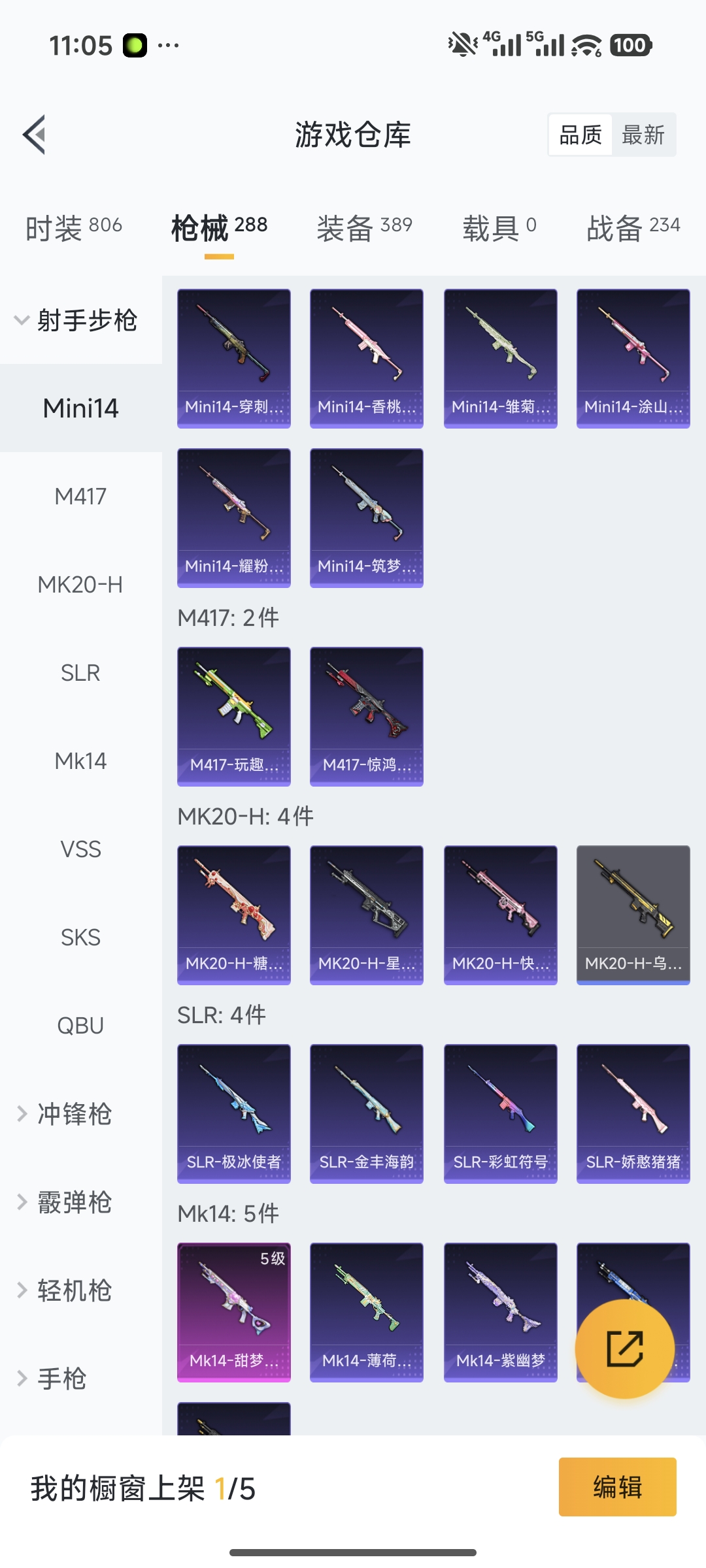Open the 战备 tab
706x1568 pixels.
(x=633, y=228)
